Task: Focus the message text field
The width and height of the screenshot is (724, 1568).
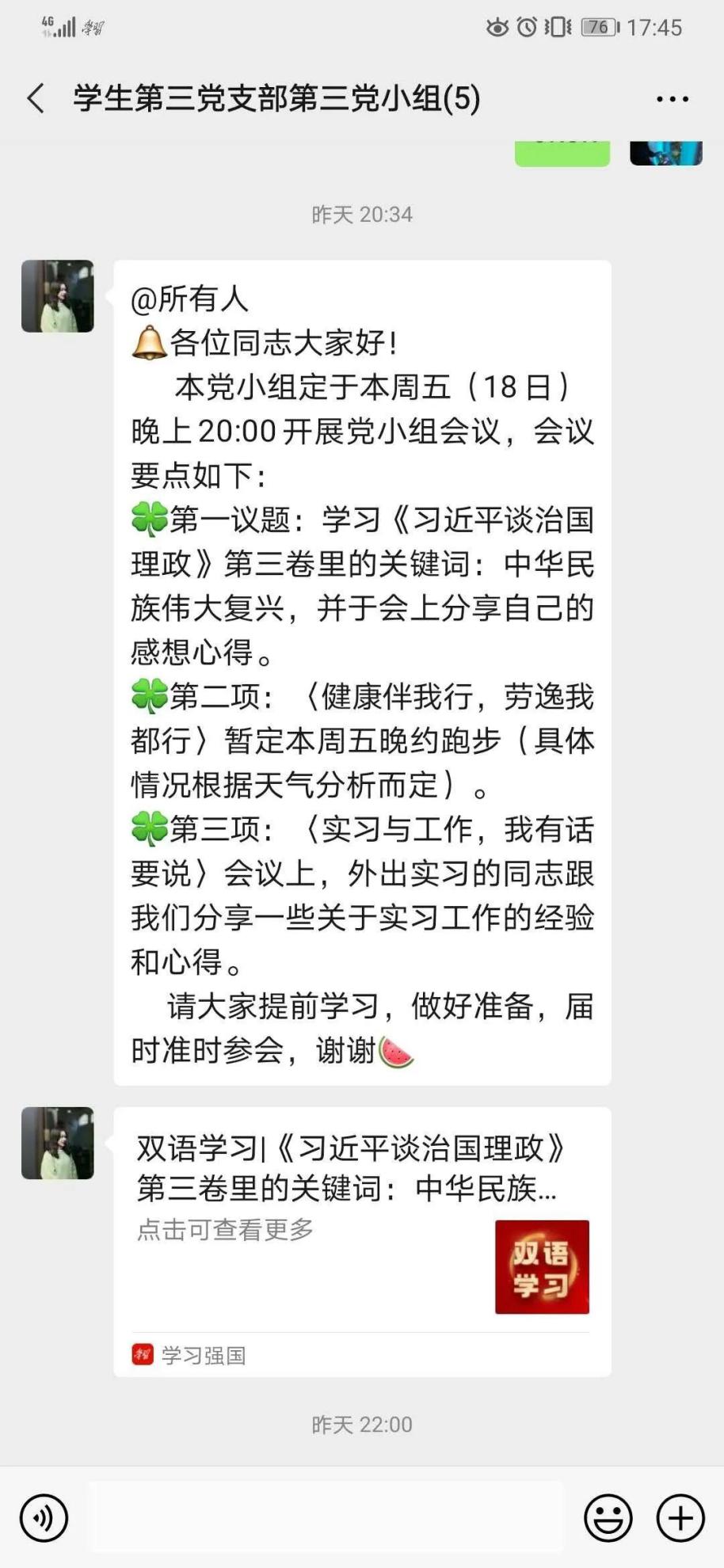Action: click(326, 1517)
